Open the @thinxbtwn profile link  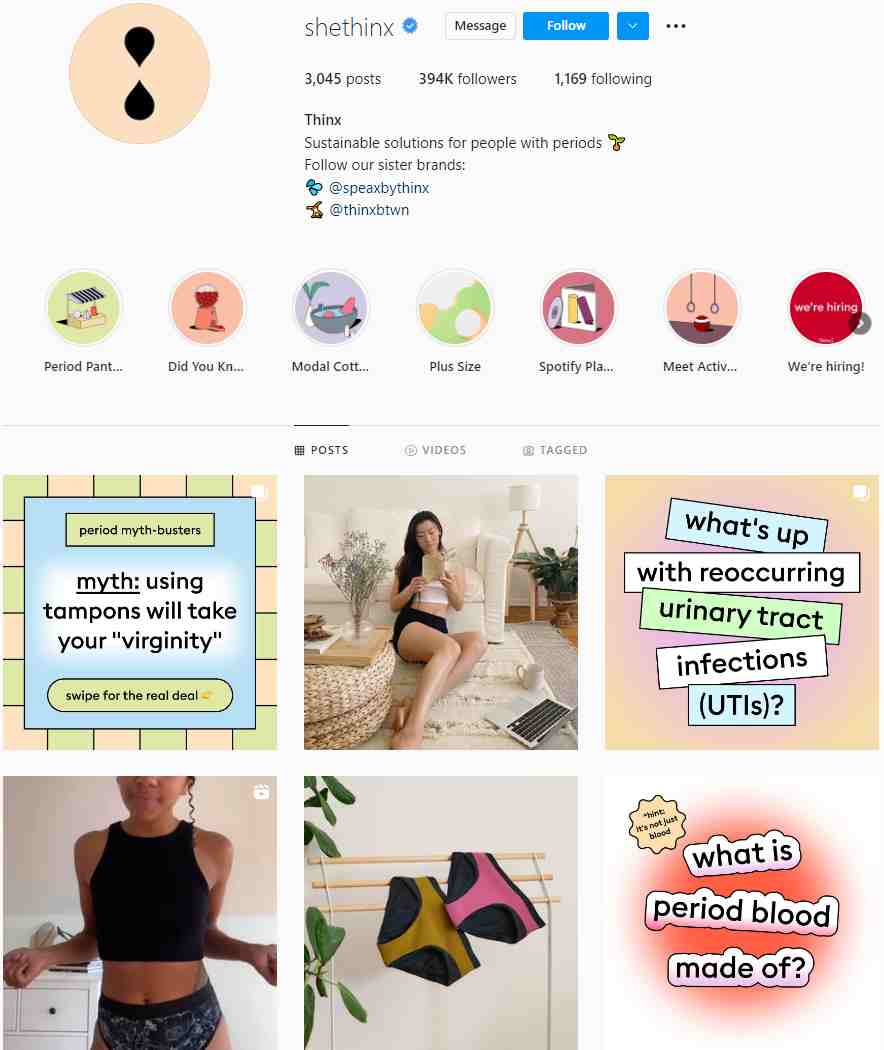[369, 210]
